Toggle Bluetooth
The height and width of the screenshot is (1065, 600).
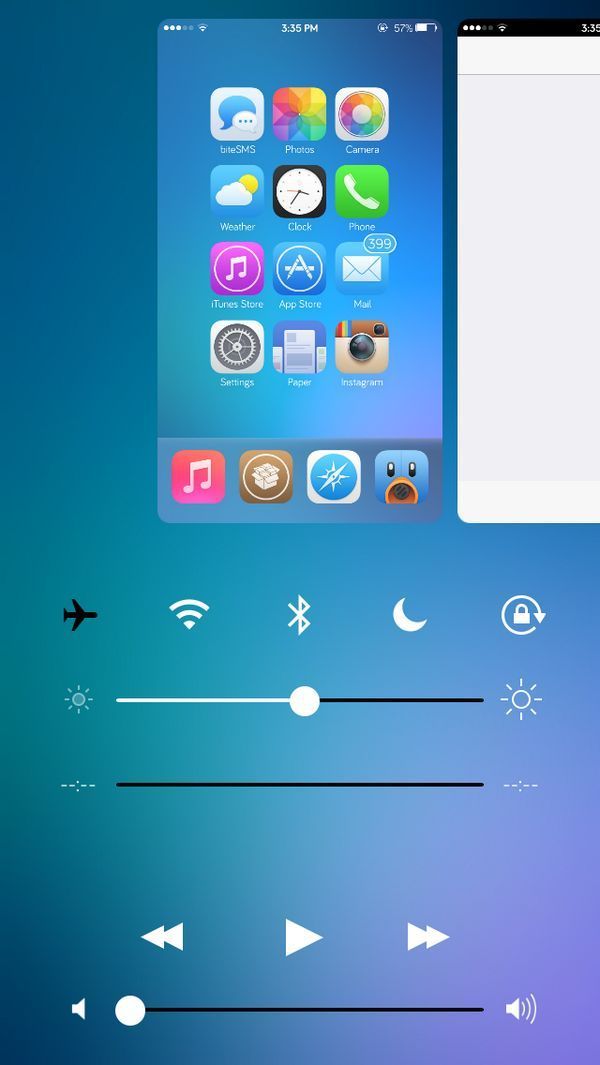tap(299, 614)
